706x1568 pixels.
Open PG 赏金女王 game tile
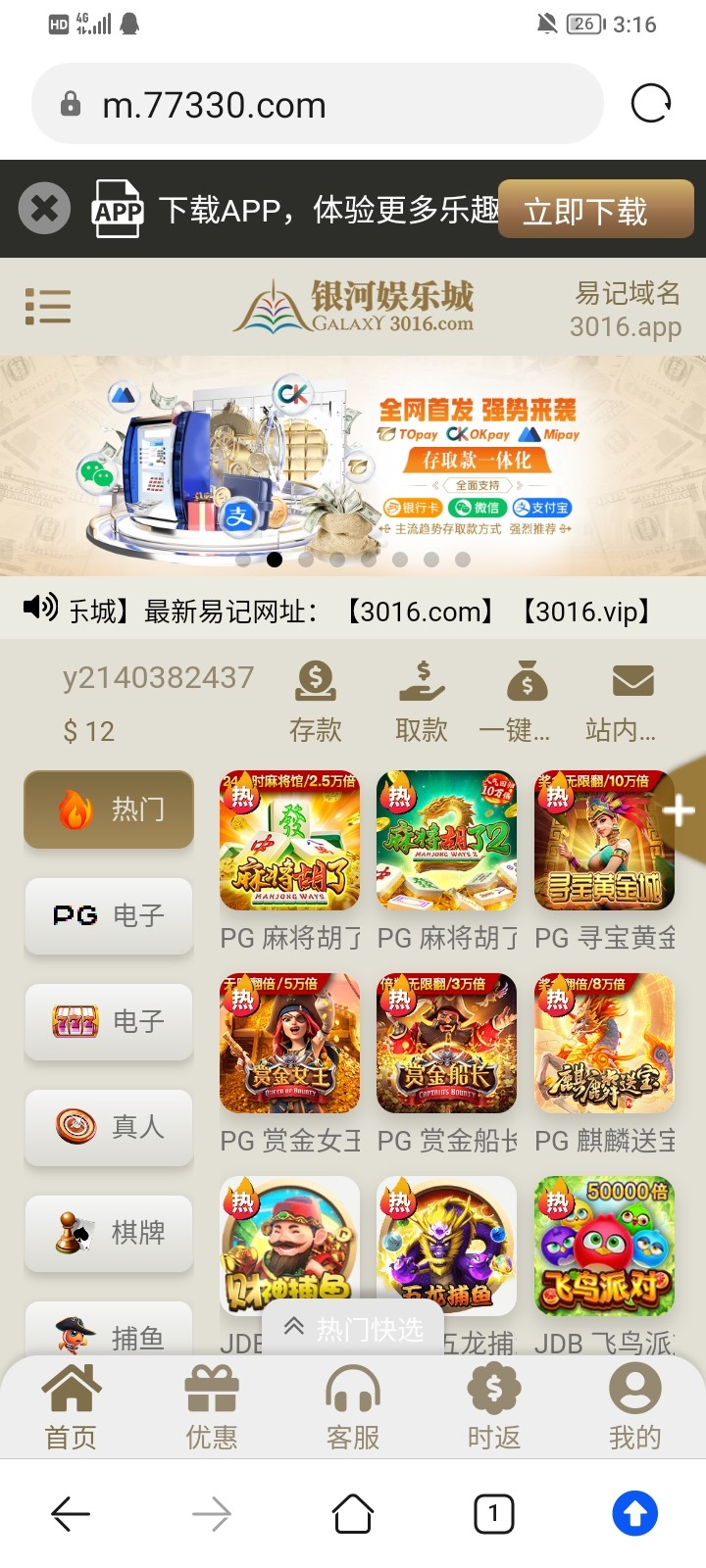click(289, 1044)
